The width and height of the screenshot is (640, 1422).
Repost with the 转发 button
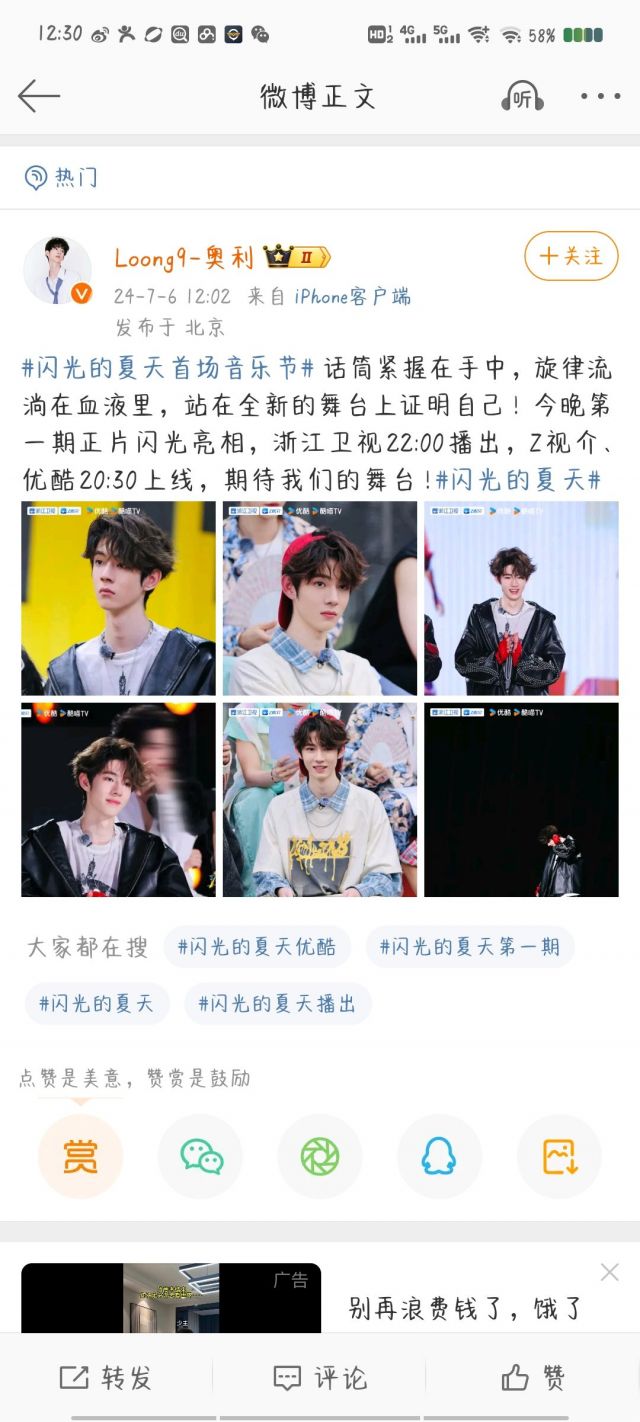[106, 1377]
